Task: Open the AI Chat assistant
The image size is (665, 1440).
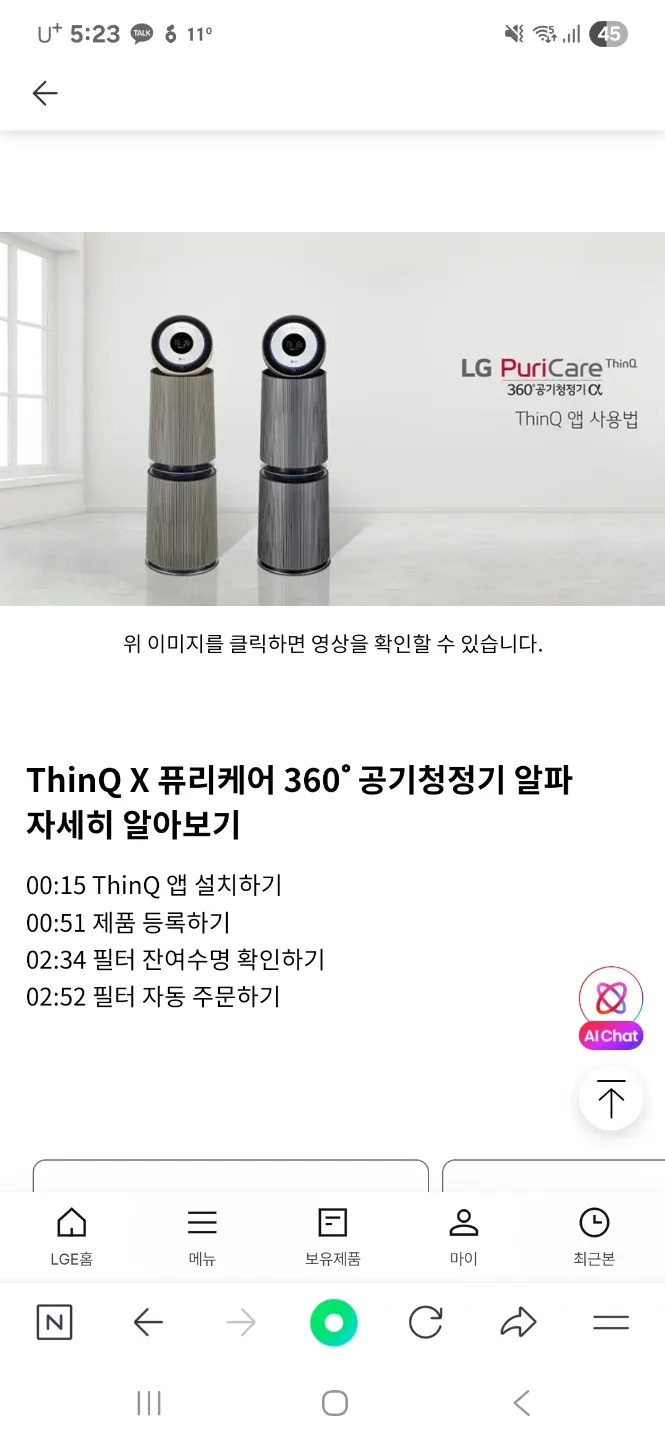Action: click(610, 1008)
